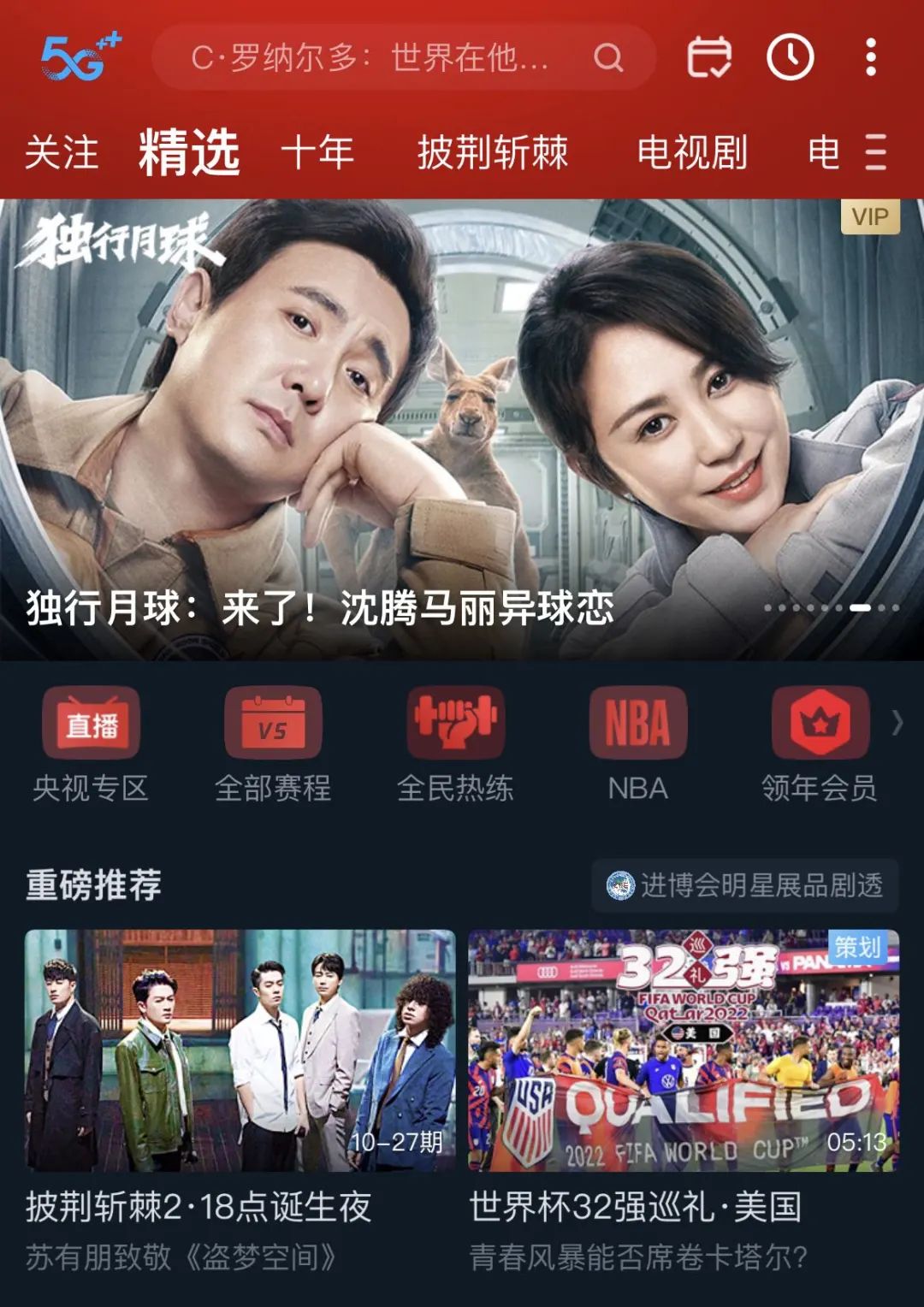Expand all channels via hamburger icon
Image resolution: width=924 pixels, height=1307 pixels.
[876, 152]
